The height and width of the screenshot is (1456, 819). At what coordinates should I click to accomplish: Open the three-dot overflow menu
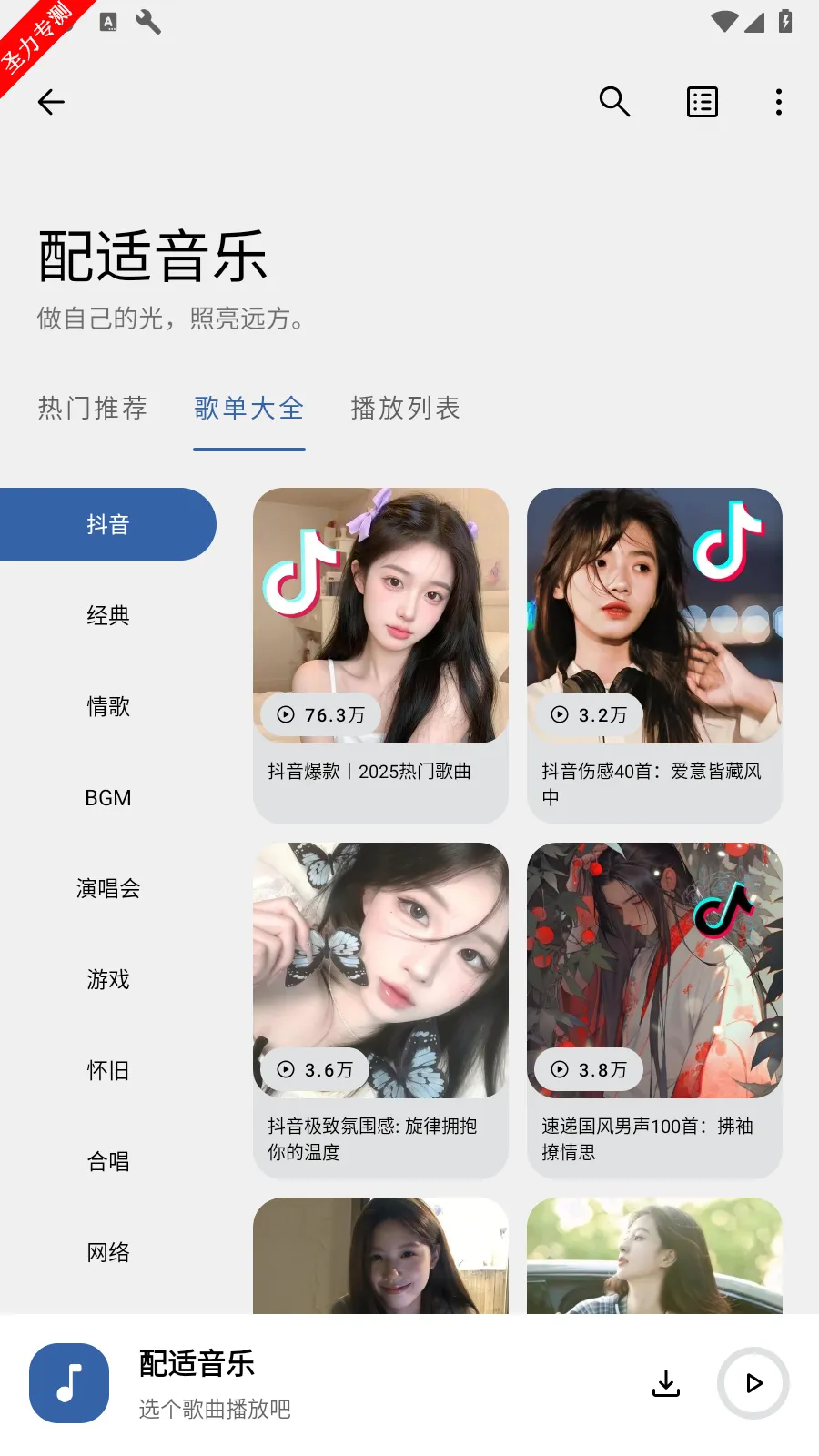click(x=778, y=102)
